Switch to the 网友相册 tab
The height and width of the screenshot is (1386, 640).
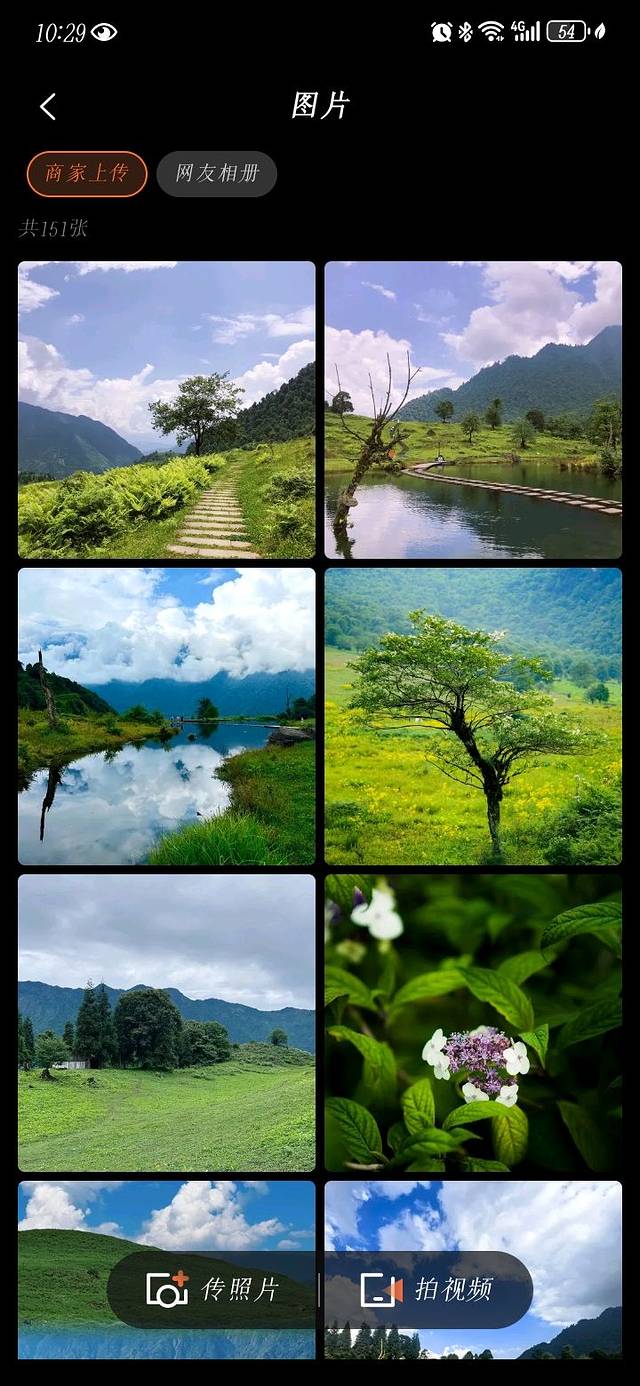217,174
